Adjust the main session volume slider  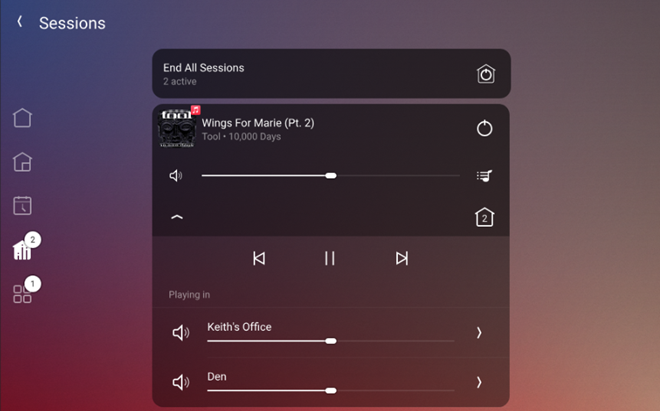331,176
